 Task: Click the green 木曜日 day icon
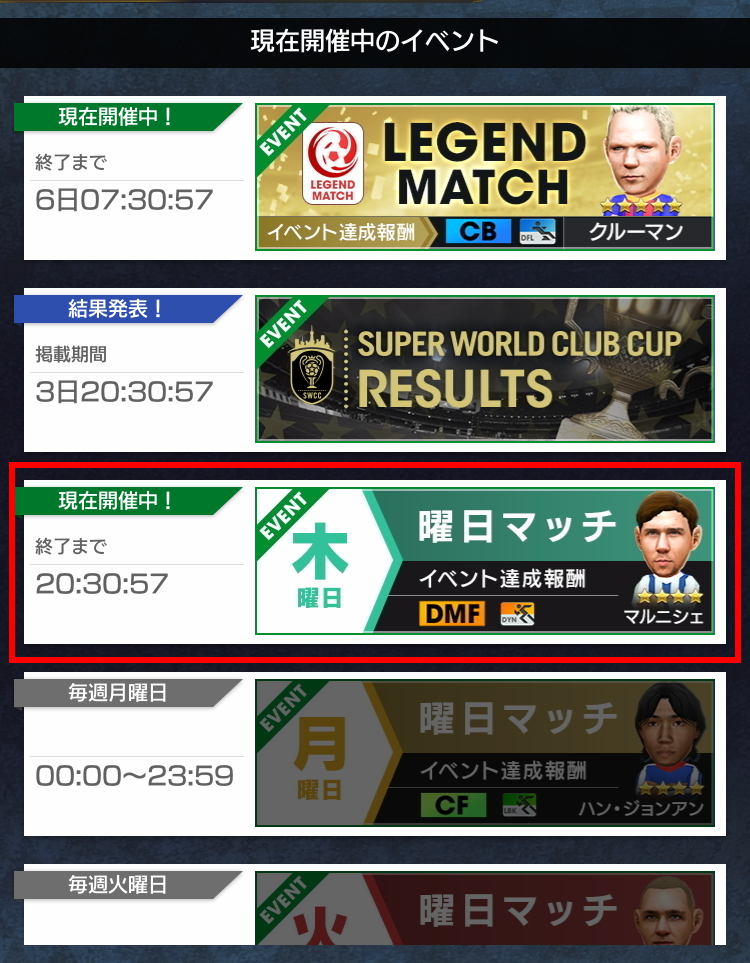(320, 560)
